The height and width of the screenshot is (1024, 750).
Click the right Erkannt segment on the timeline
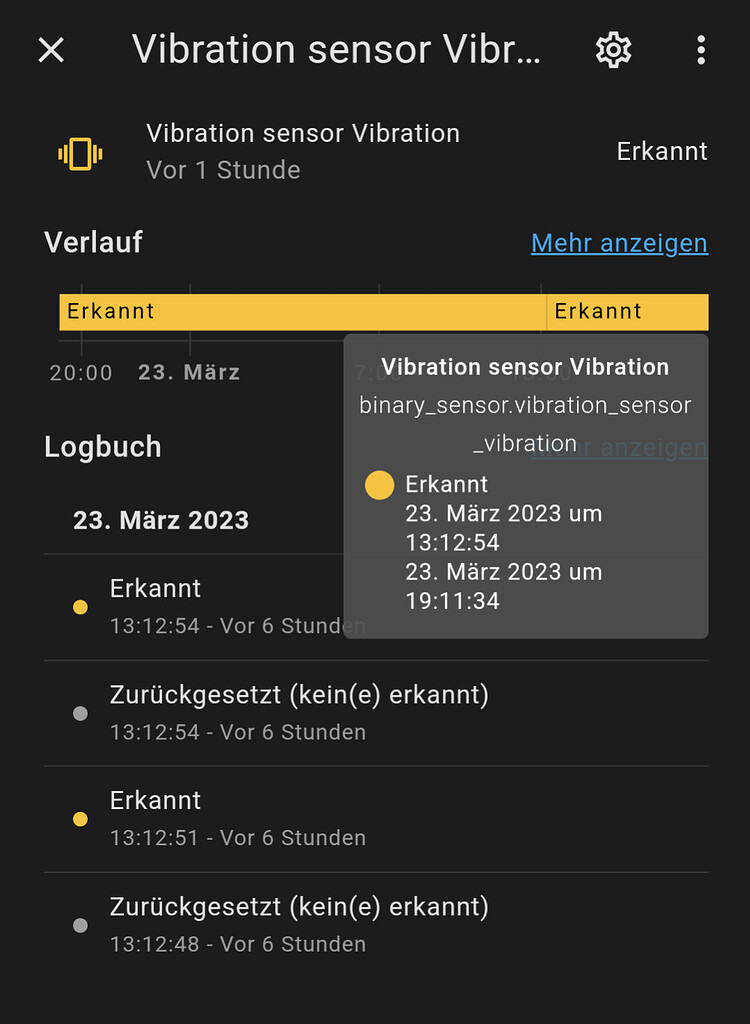tap(626, 311)
